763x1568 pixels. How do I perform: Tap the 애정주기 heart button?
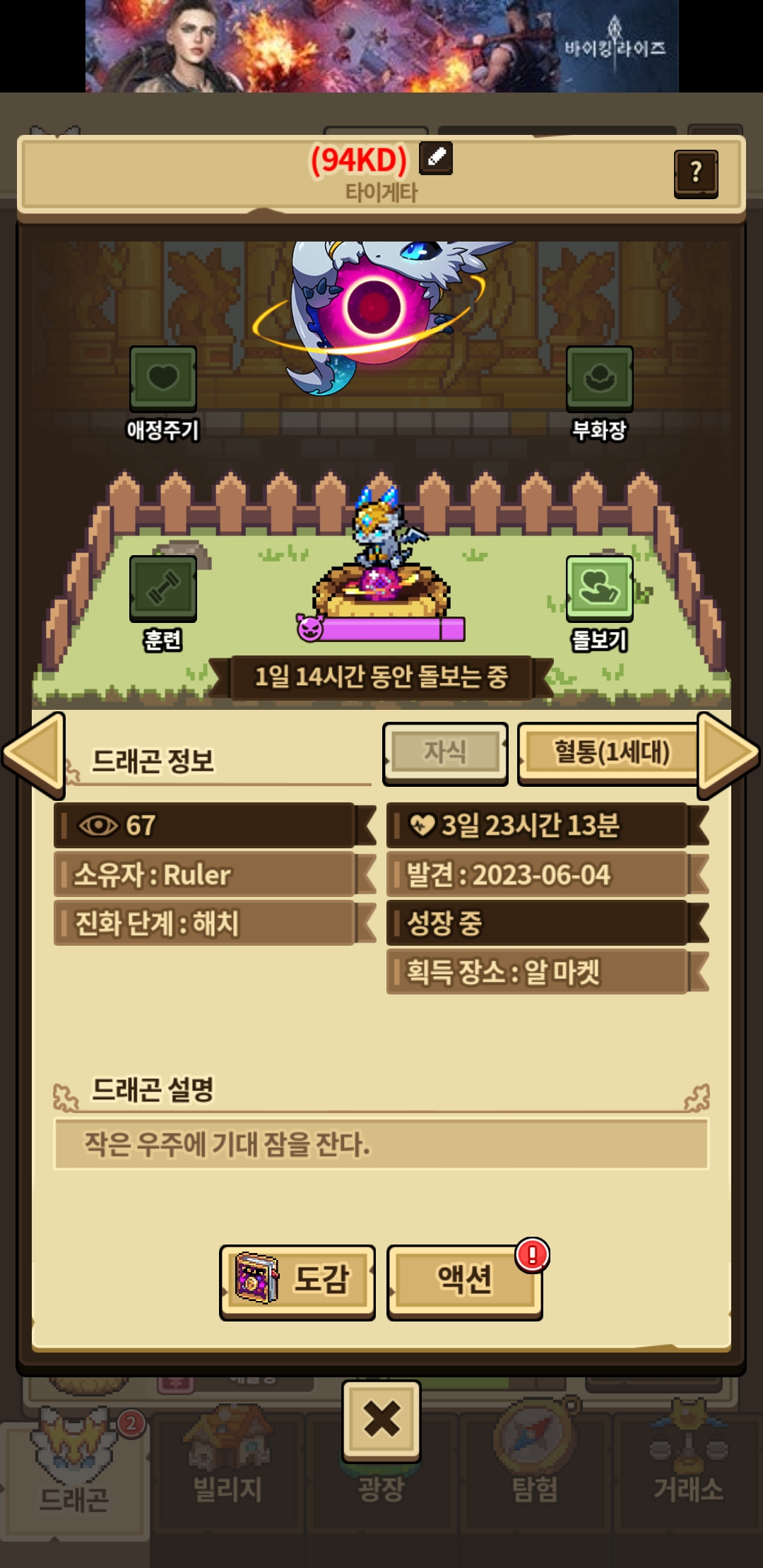pos(162,379)
